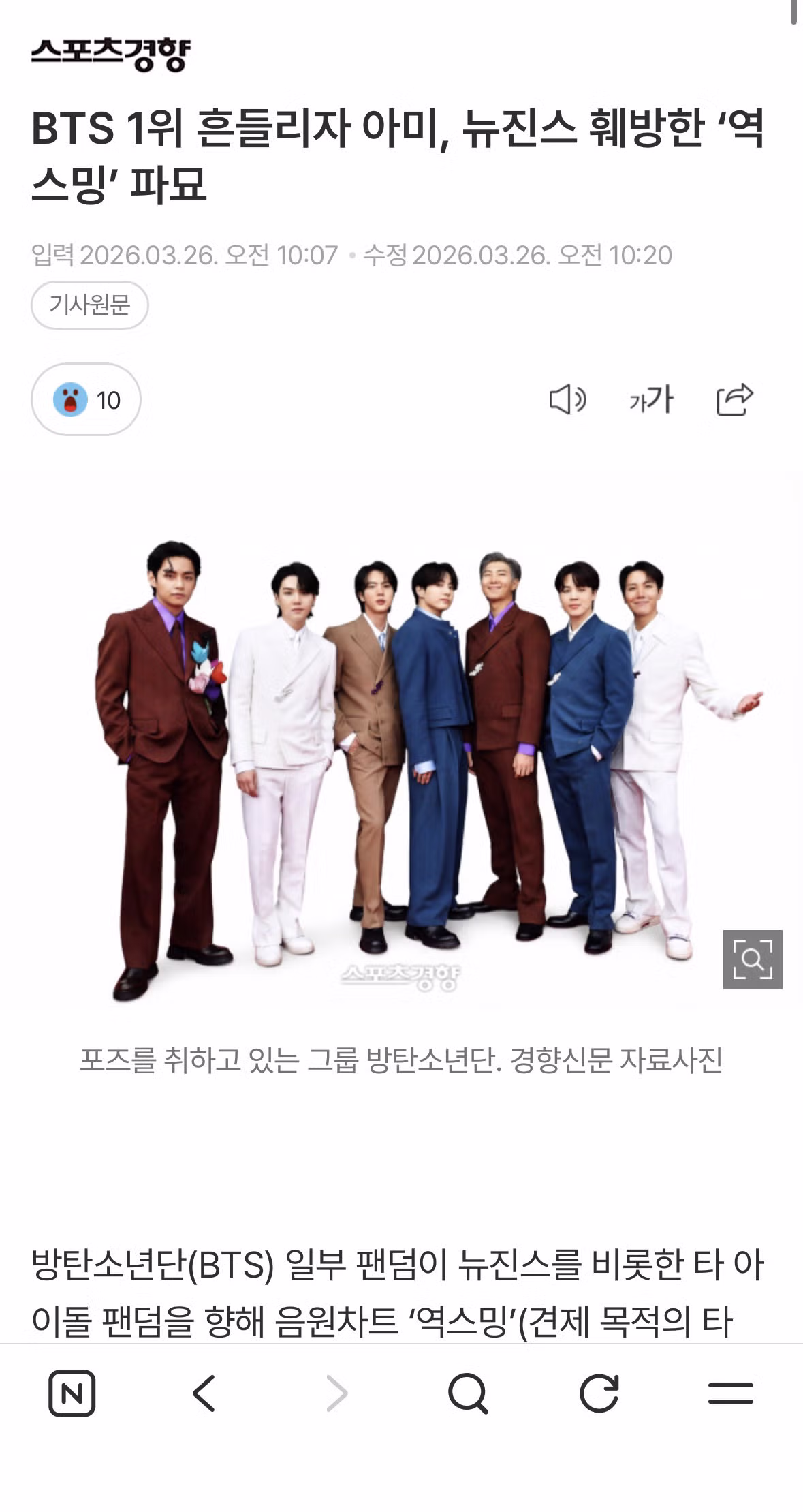
Task: Open search from the bottom toolbar
Action: pos(468,1392)
